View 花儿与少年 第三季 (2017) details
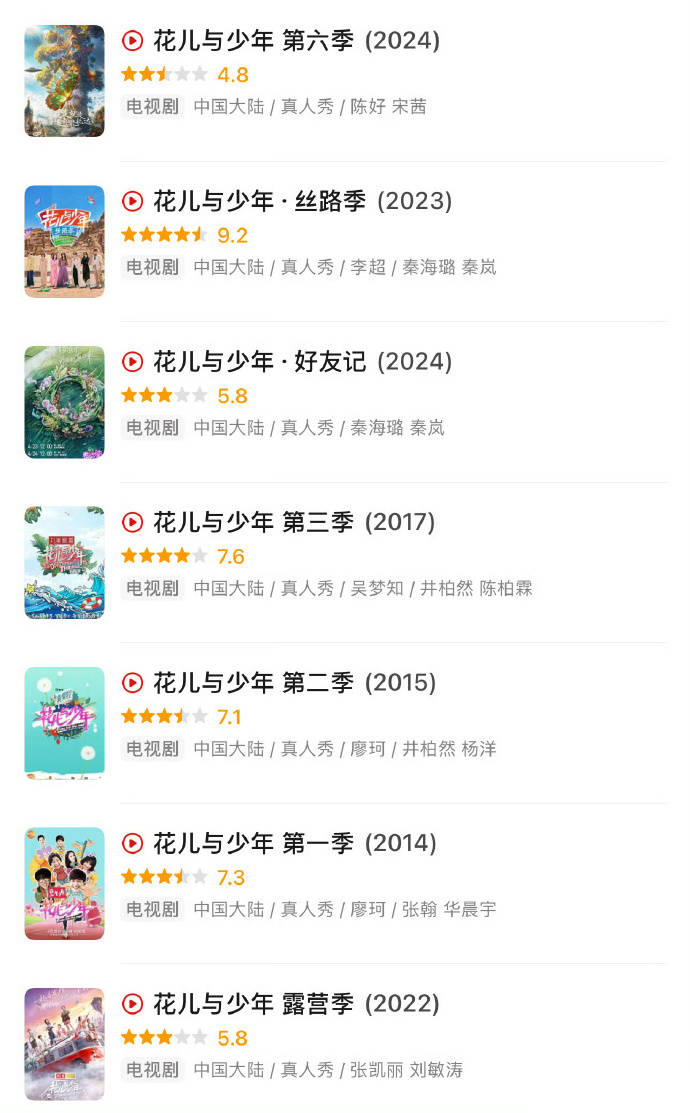 coord(294,522)
